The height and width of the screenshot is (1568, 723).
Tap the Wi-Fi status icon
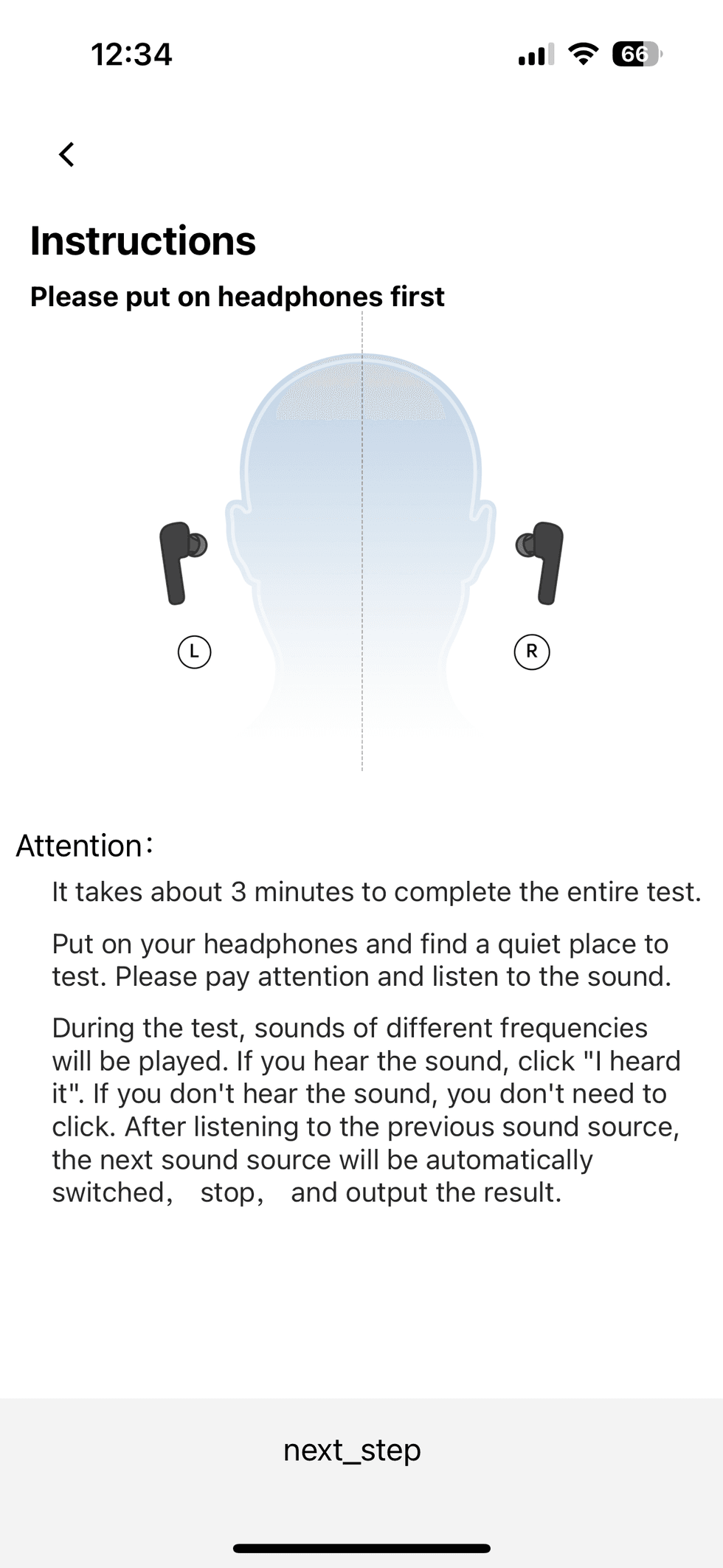pos(583,55)
